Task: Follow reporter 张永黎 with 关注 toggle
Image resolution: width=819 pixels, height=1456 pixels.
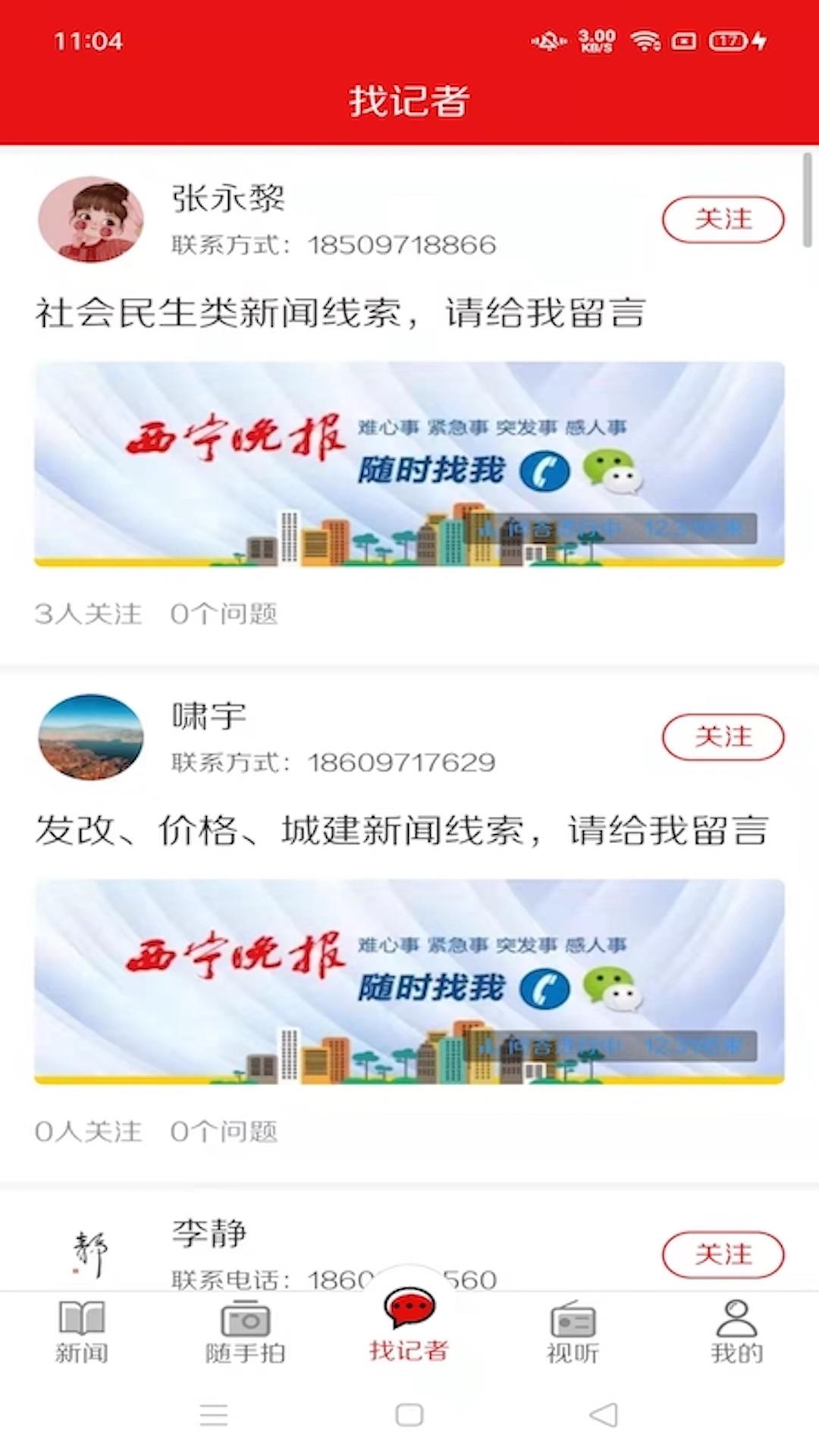Action: pyautogui.click(x=723, y=219)
